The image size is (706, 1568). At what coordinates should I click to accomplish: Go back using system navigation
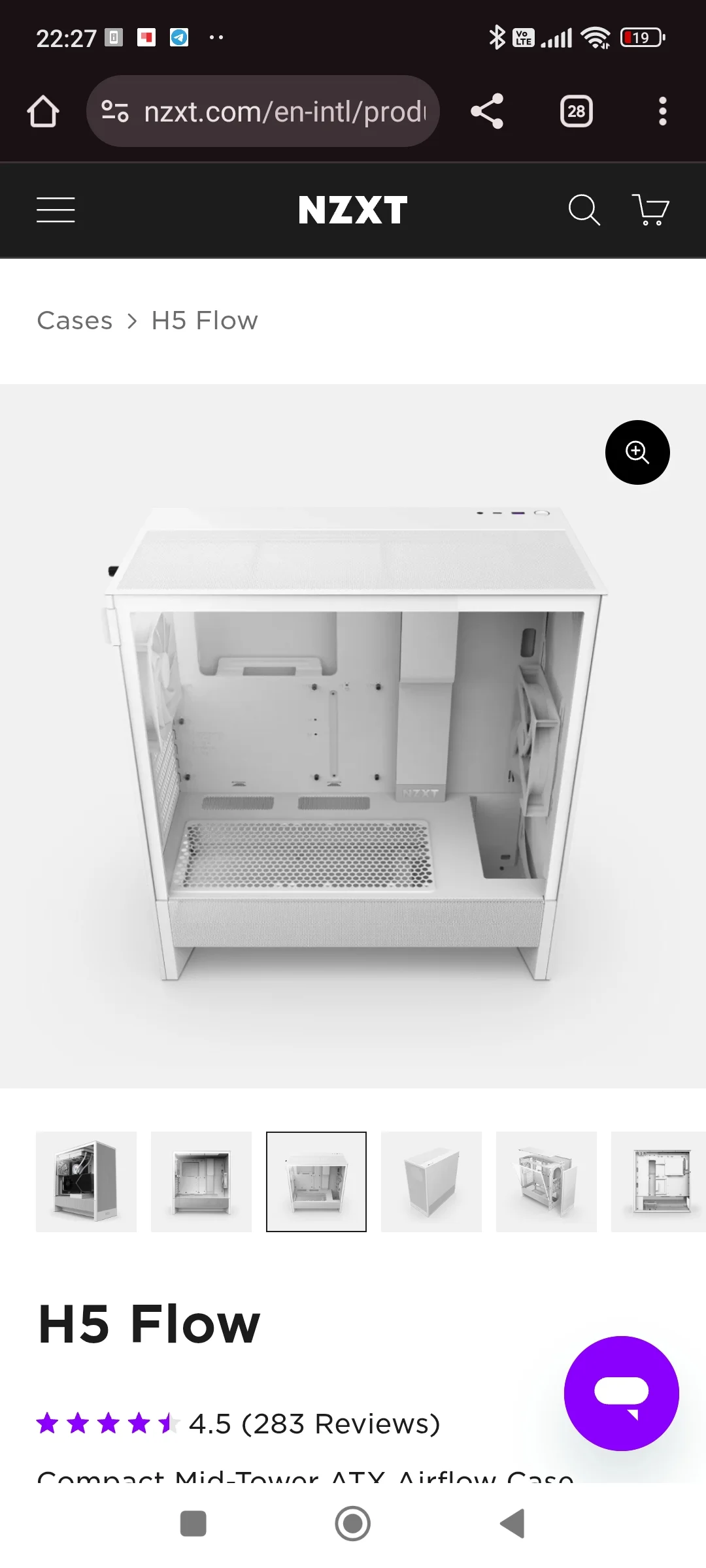pos(513,1524)
